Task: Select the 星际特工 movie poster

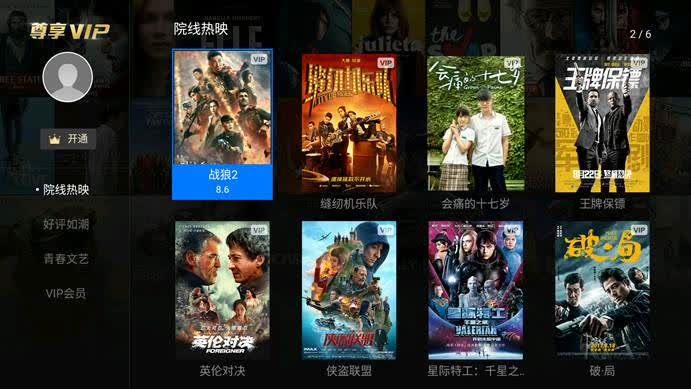Action: tap(476, 290)
